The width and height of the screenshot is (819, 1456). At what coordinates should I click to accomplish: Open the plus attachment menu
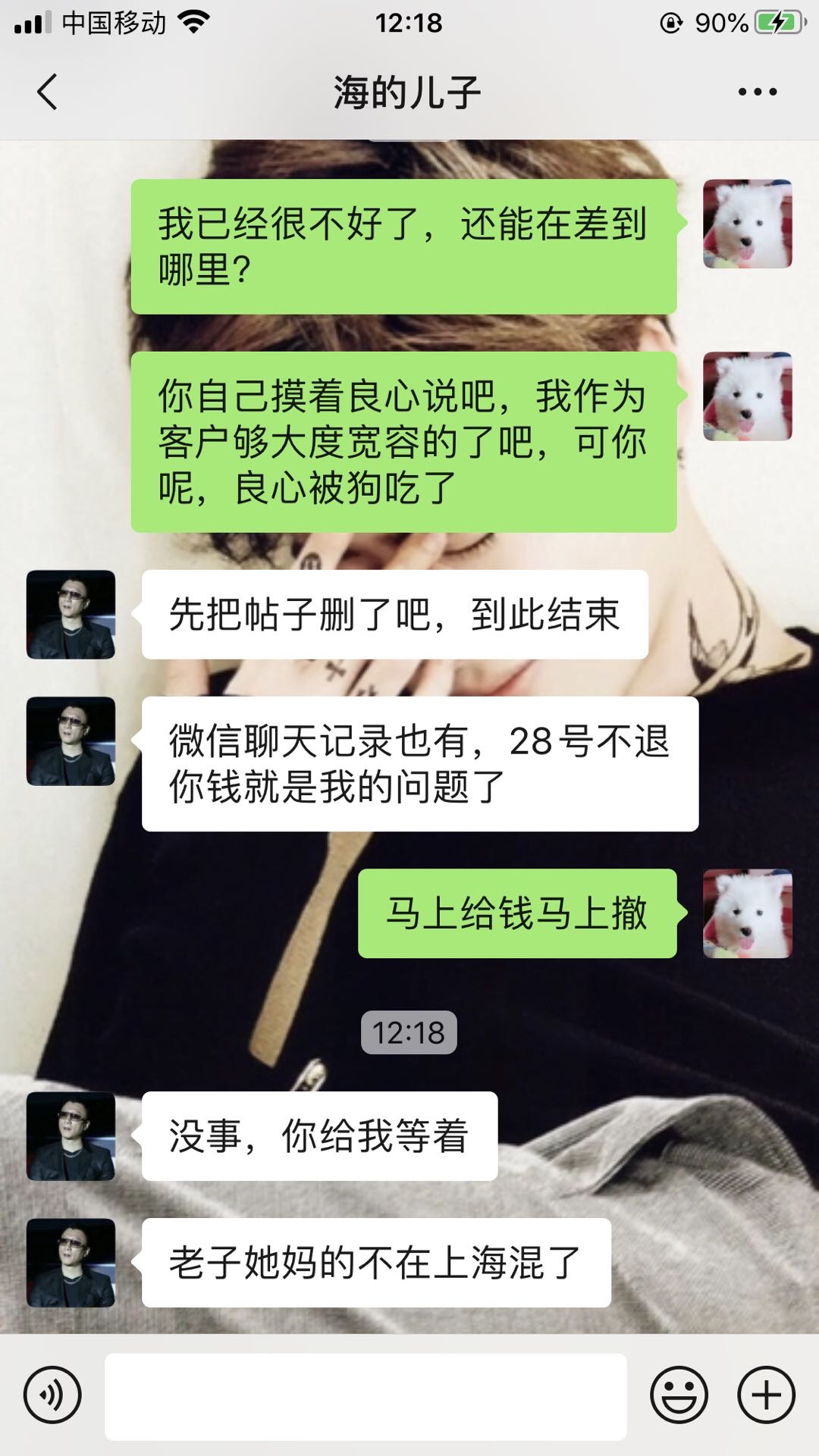[x=766, y=1395]
